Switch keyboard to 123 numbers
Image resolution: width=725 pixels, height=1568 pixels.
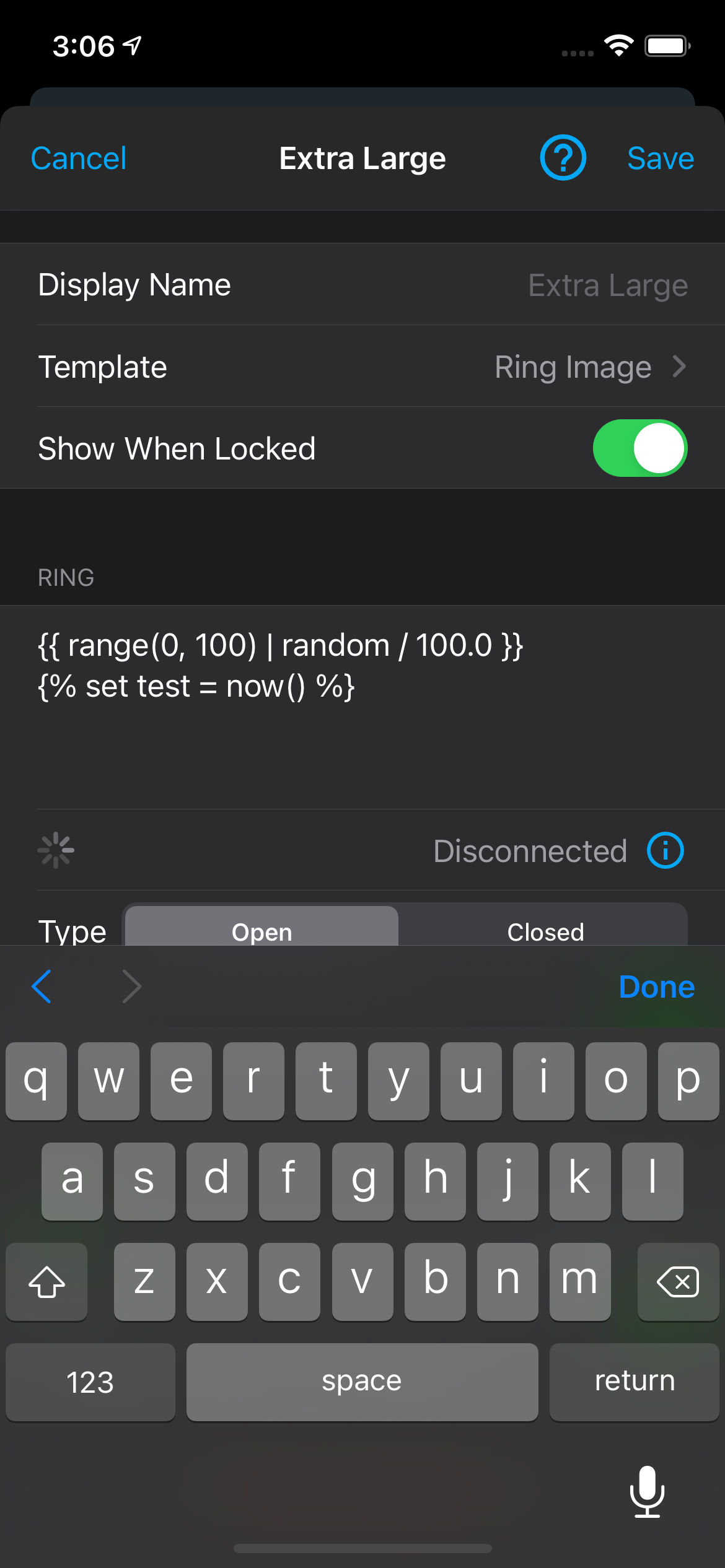click(x=90, y=1382)
